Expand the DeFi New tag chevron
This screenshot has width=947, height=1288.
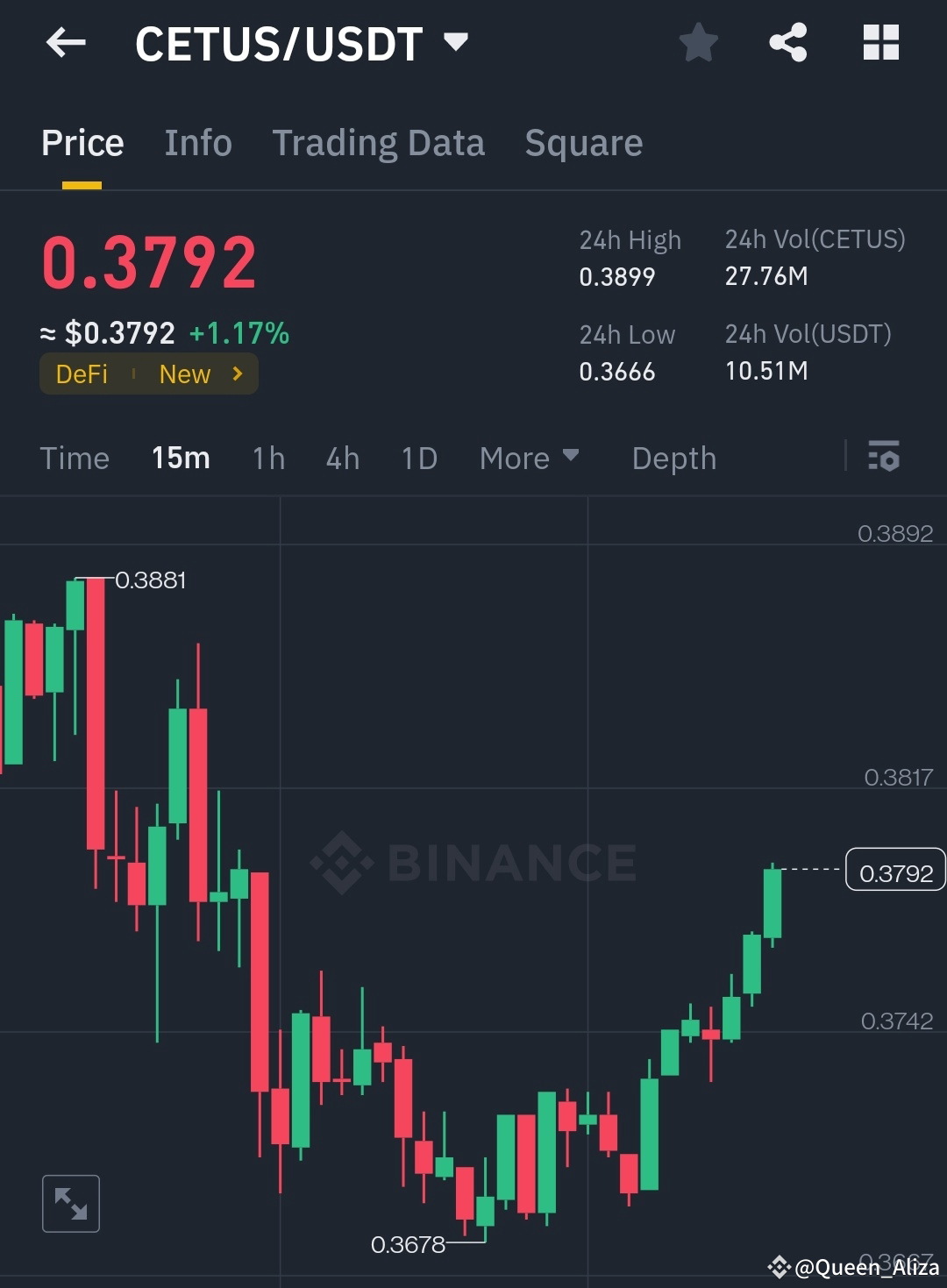coord(237,374)
